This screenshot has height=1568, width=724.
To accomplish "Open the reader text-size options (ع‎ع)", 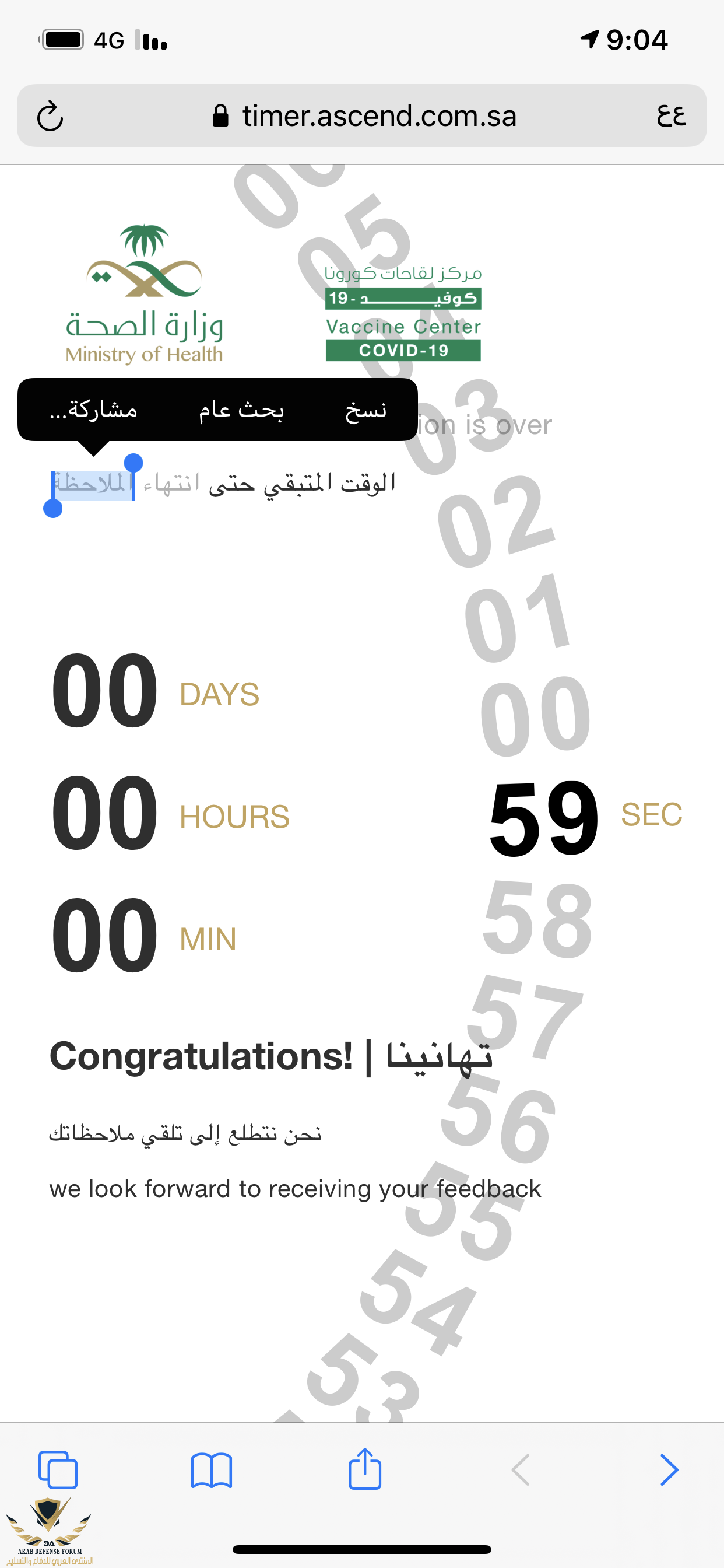I will click(672, 114).
